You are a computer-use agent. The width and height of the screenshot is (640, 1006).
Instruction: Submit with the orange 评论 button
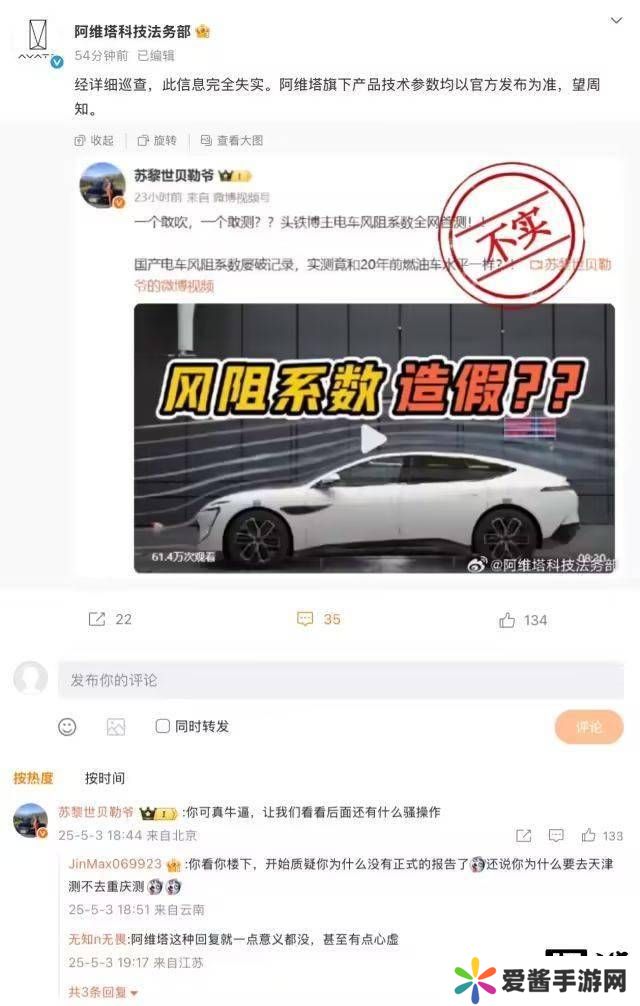coord(588,727)
